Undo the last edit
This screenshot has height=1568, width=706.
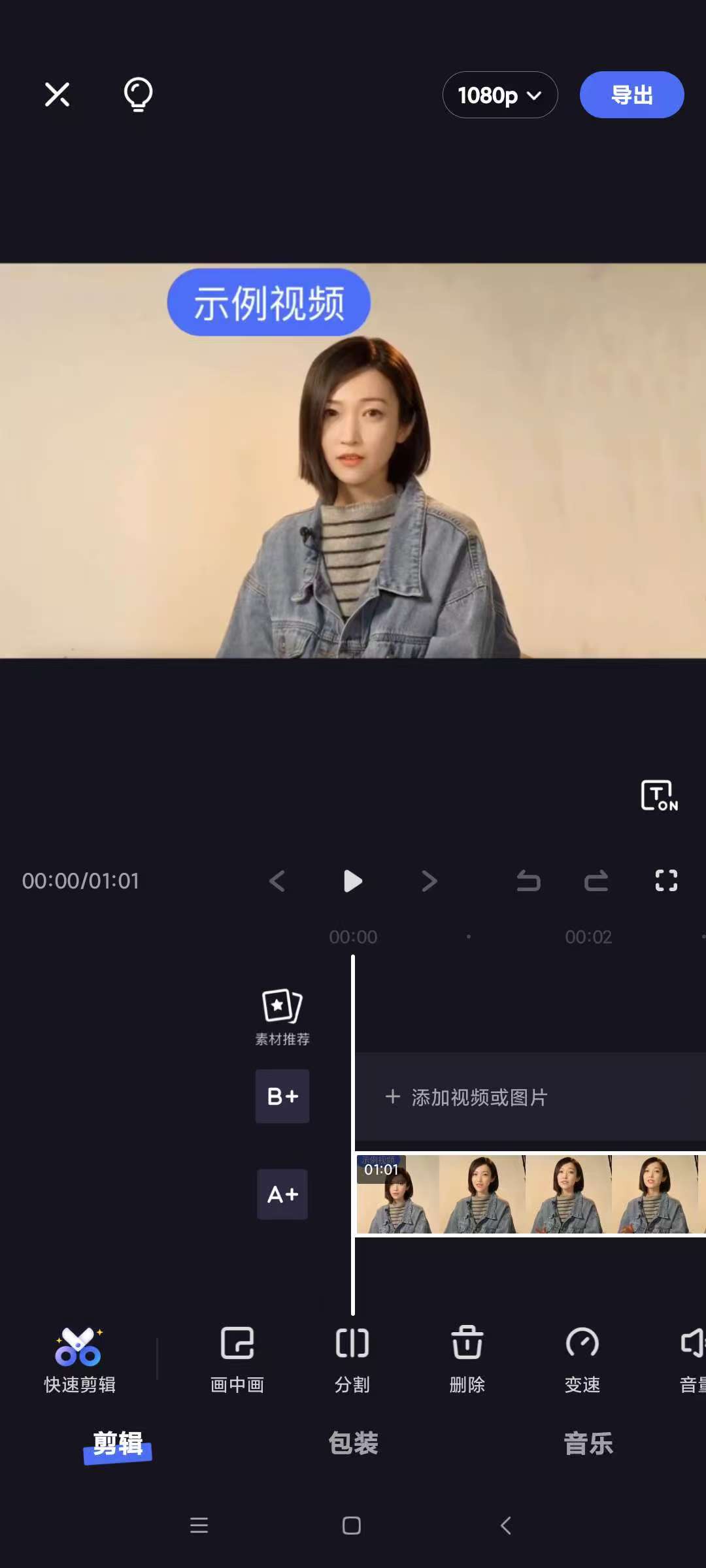coord(528,881)
